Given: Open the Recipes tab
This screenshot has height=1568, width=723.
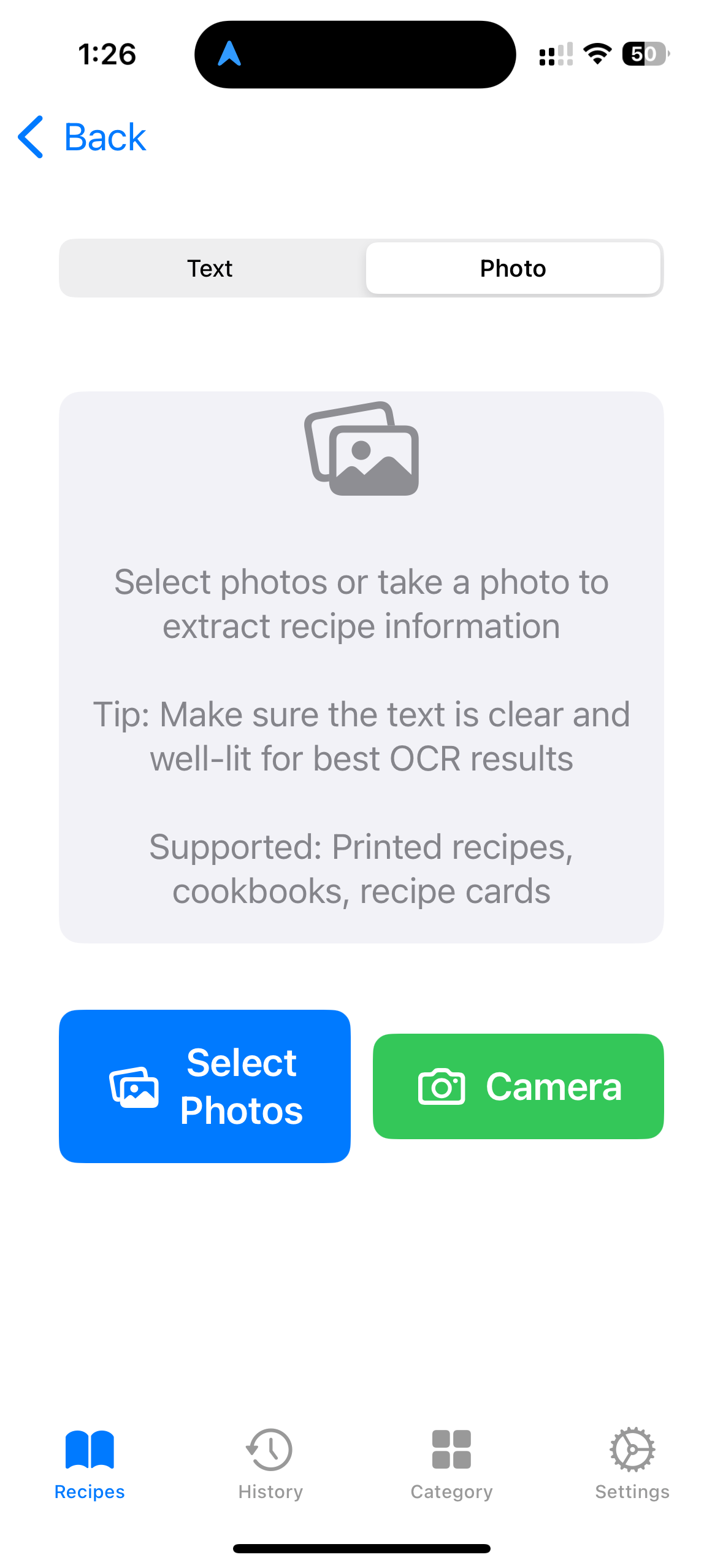Looking at the screenshot, I should pos(90,1464).
